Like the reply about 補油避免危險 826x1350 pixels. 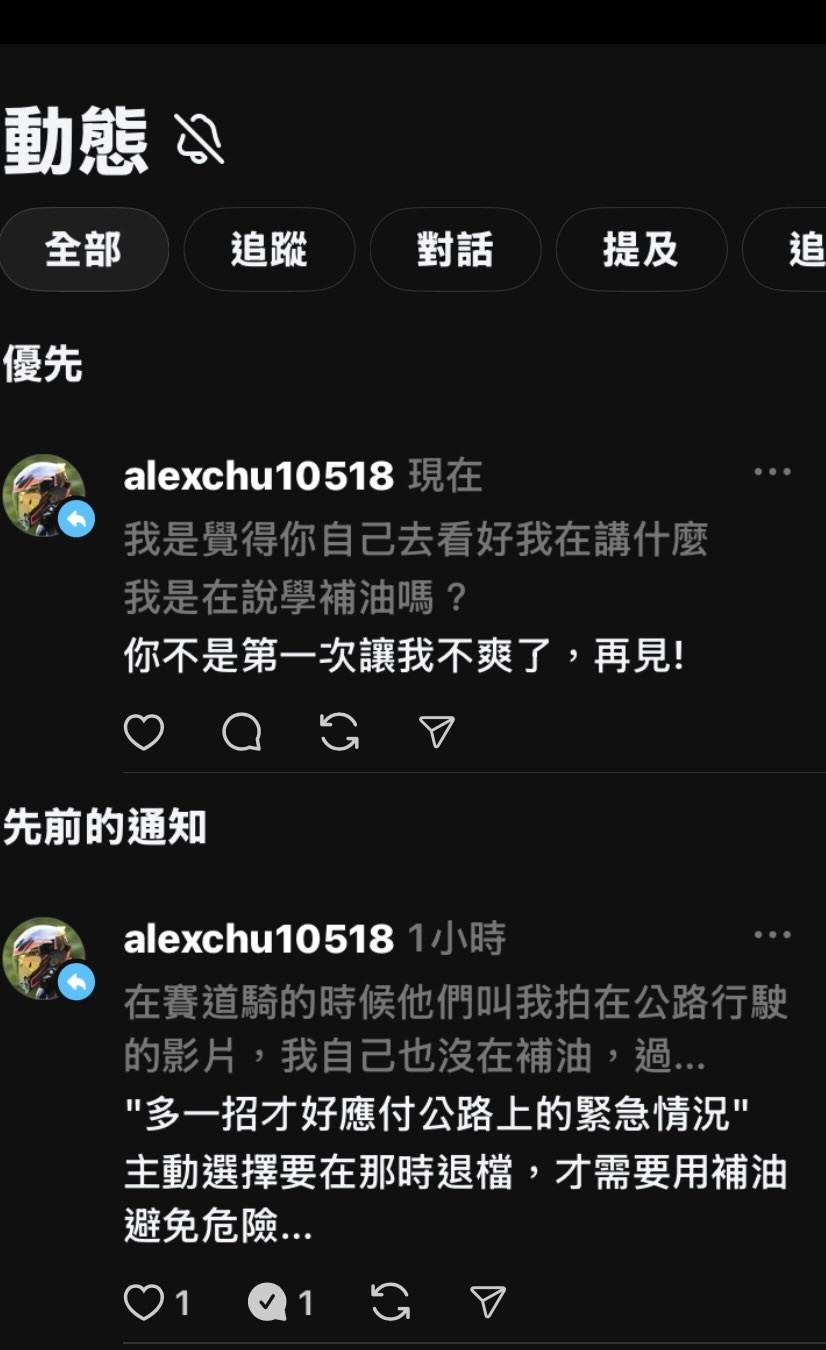tap(144, 1302)
